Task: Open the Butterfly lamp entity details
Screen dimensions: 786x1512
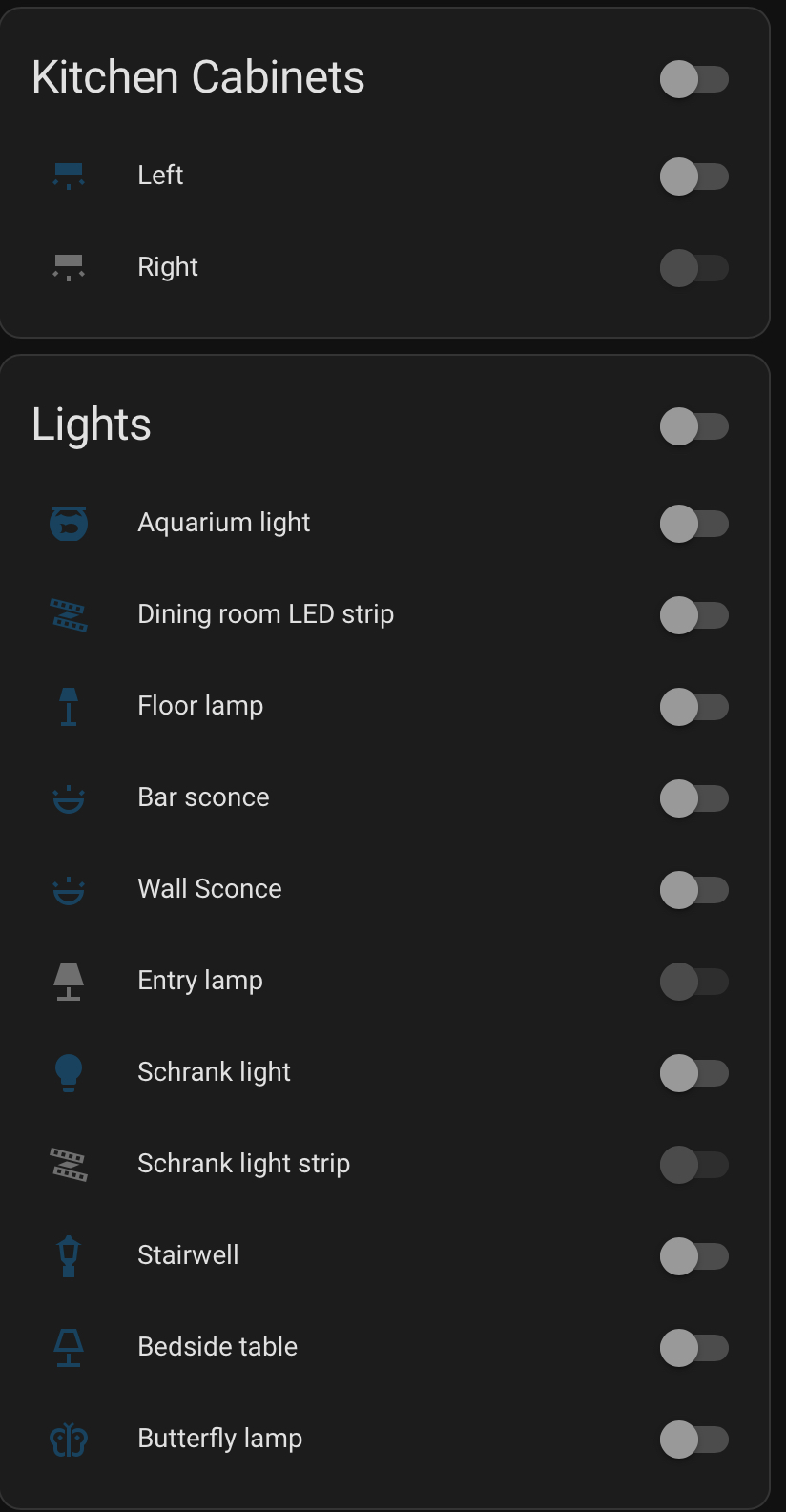Action: click(219, 1439)
